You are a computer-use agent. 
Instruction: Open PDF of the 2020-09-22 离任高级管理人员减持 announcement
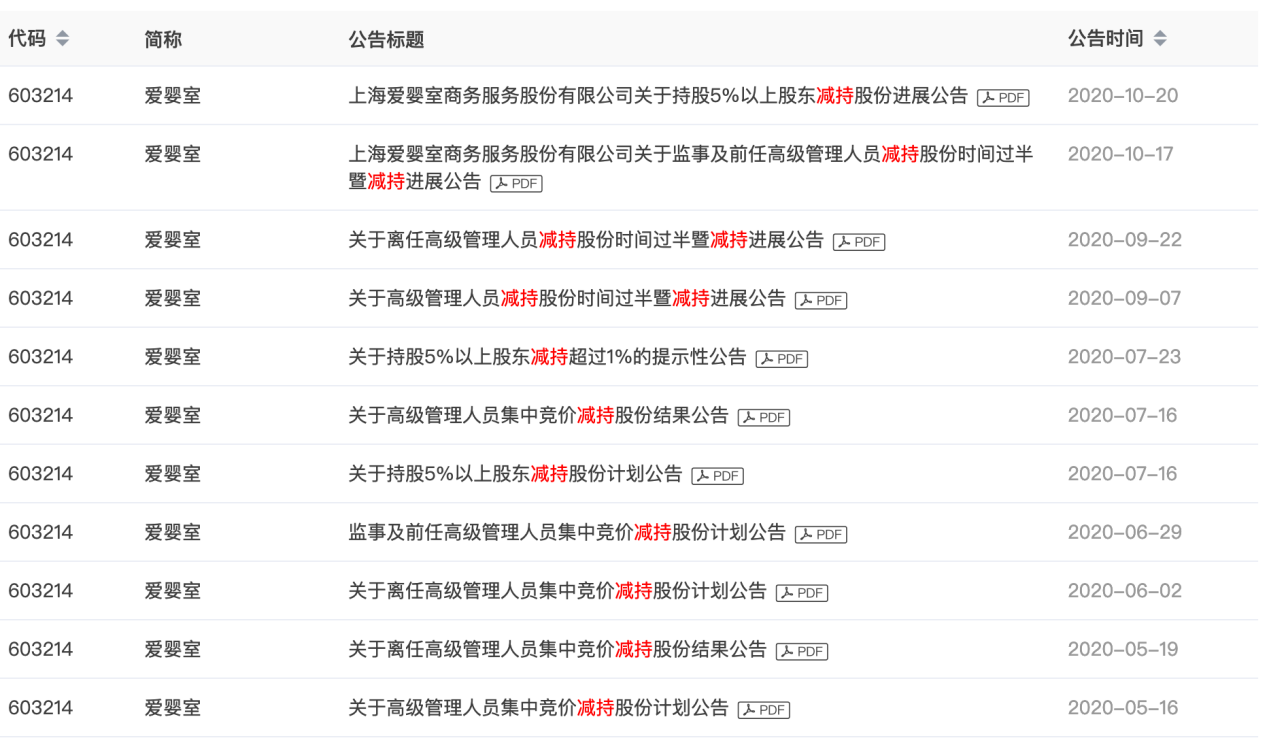coord(859,241)
